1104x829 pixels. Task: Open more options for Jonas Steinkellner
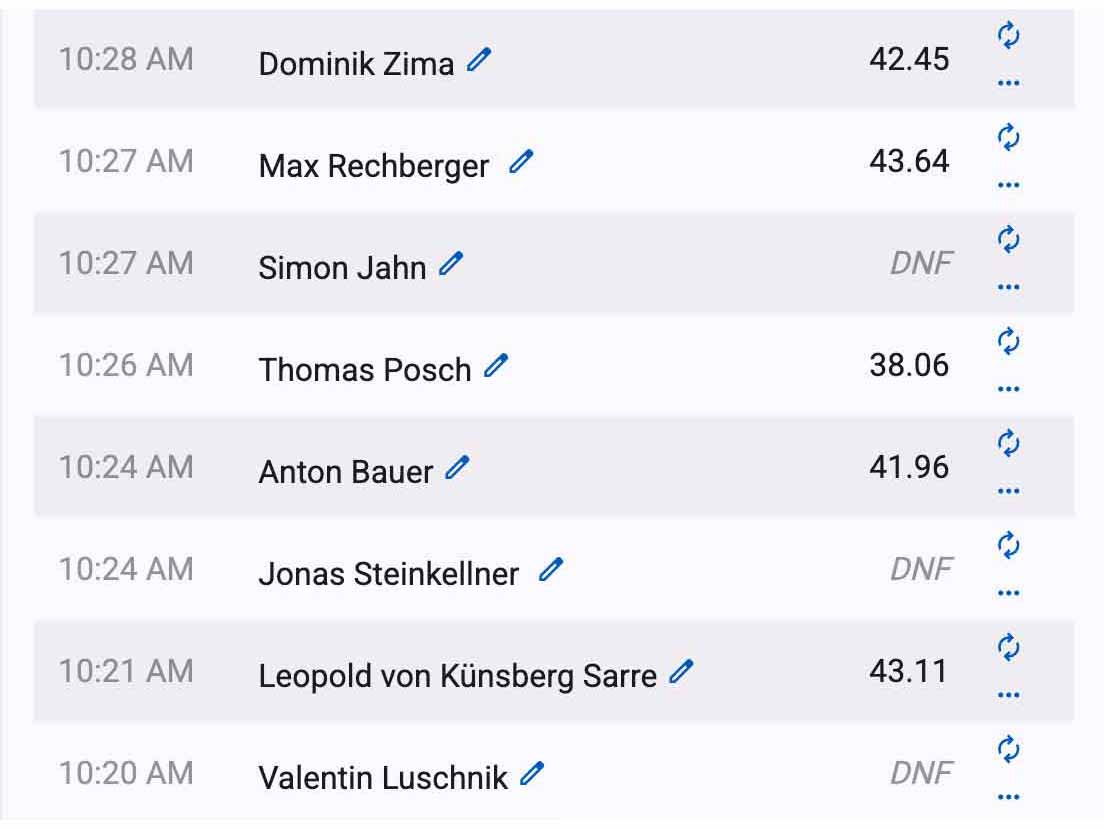(x=1009, y=593)
